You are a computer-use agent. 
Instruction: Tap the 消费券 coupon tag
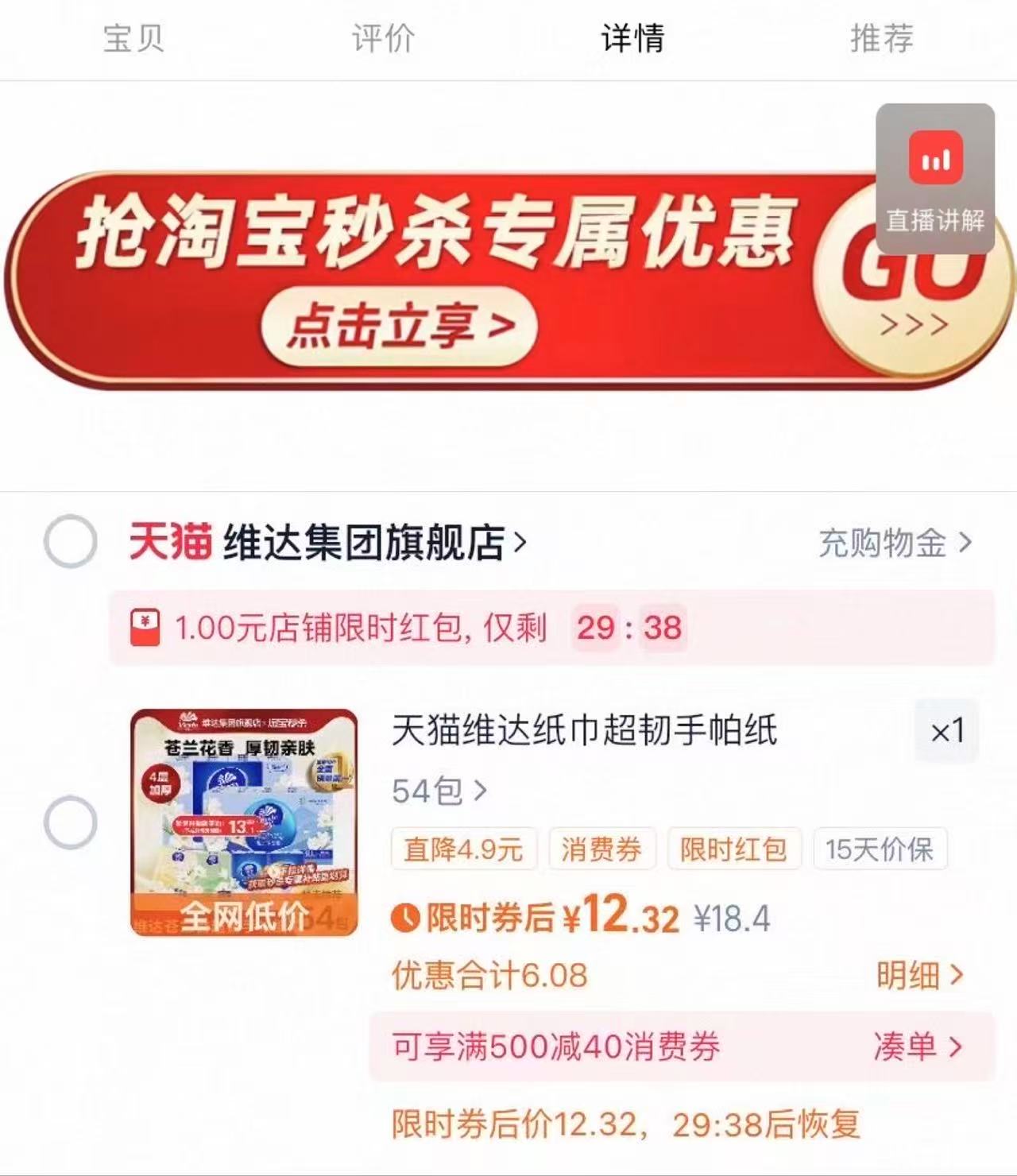[602, 849]
